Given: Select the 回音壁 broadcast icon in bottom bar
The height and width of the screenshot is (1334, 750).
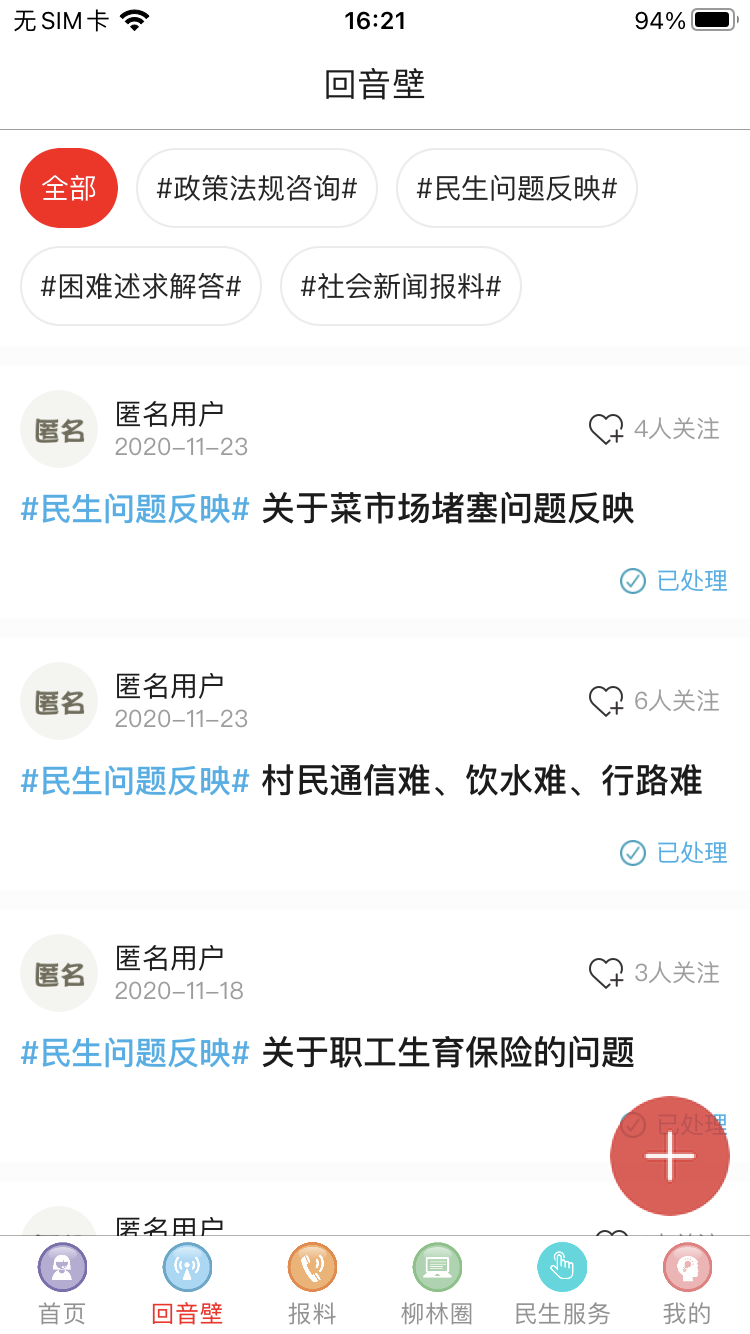Looking at the screenshot, I should click(187, 1266).
